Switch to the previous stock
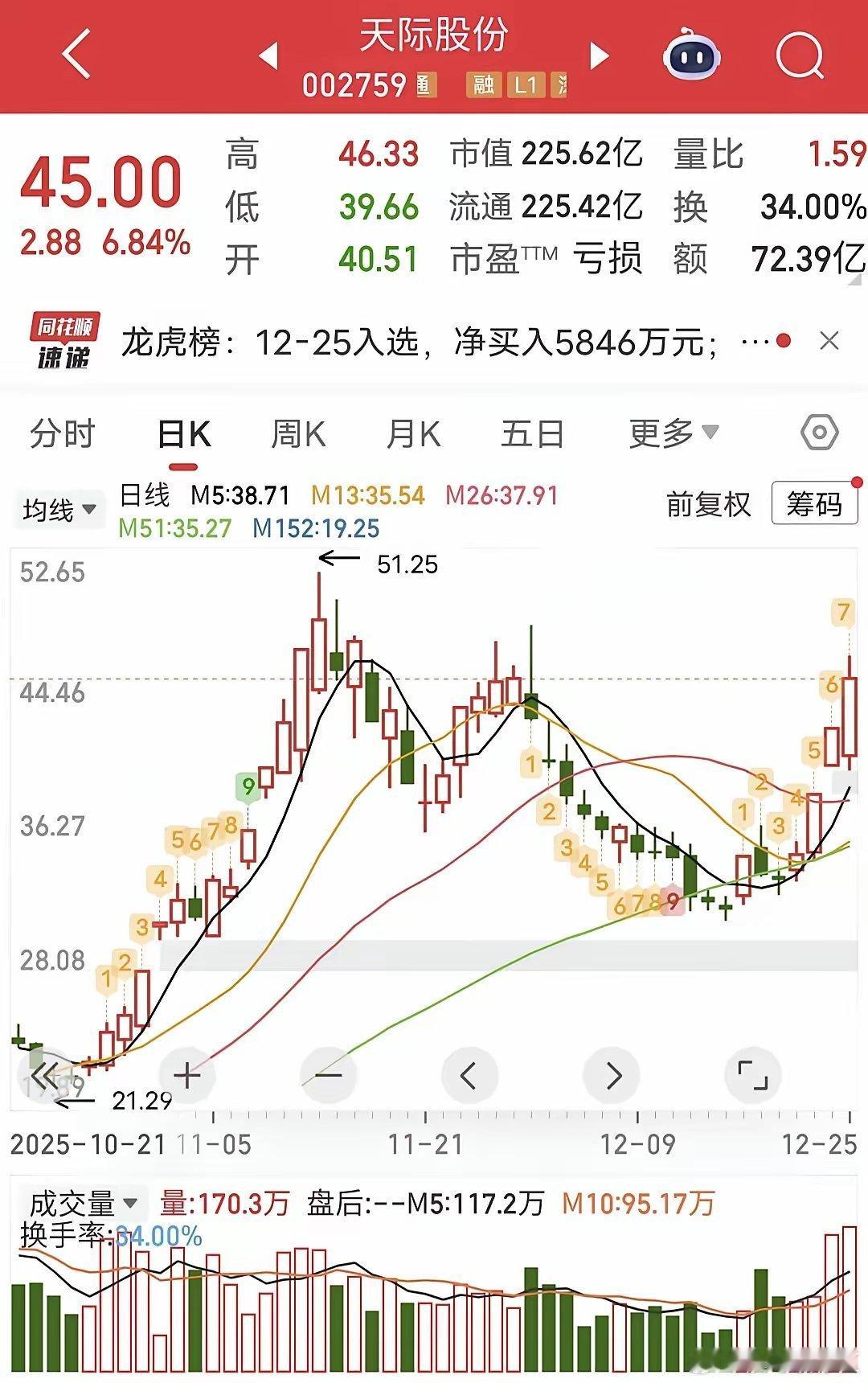This screenshot has height=1383, width=868. point(269,55)
